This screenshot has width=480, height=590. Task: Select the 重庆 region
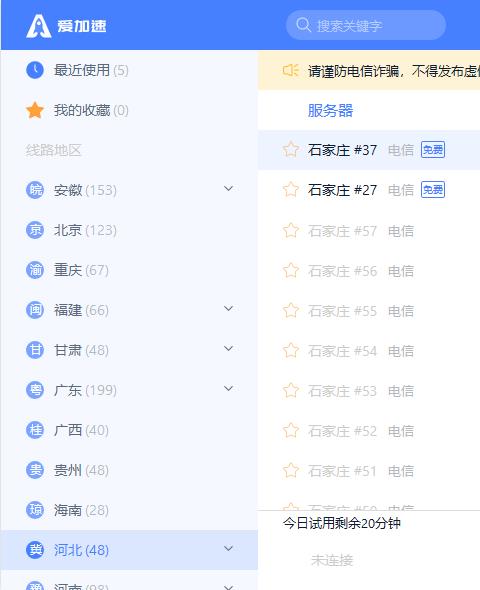(129, 270)
